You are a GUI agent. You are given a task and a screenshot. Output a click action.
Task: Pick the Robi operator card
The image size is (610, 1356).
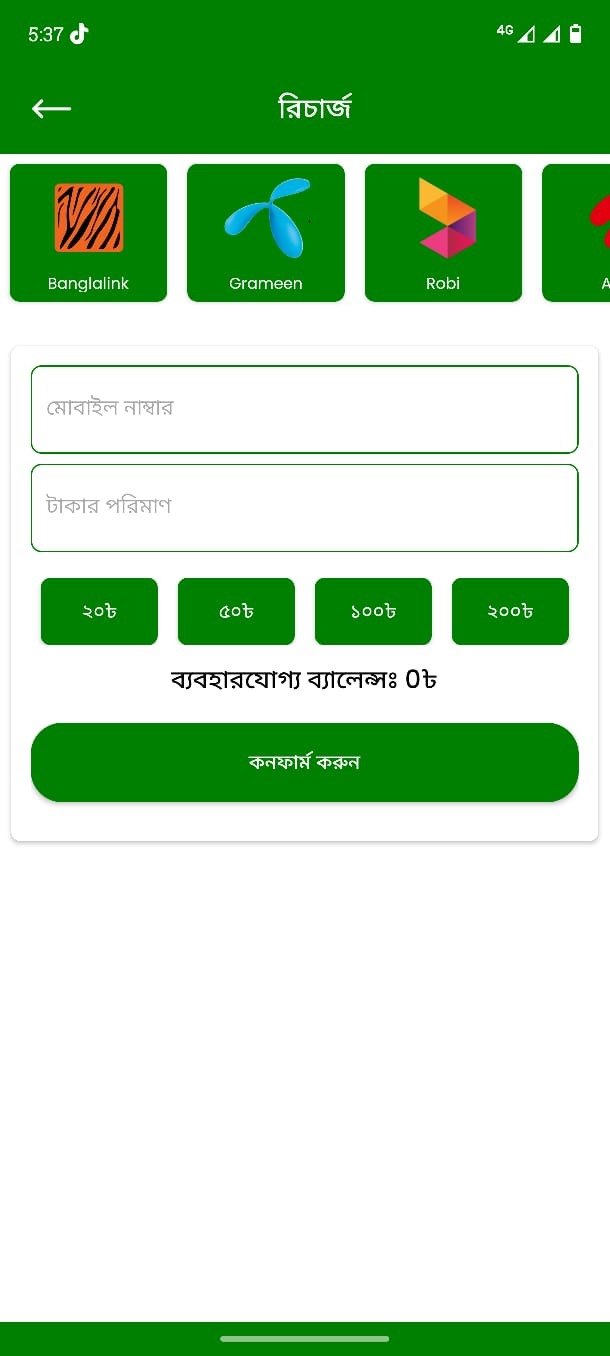point(443,233)
